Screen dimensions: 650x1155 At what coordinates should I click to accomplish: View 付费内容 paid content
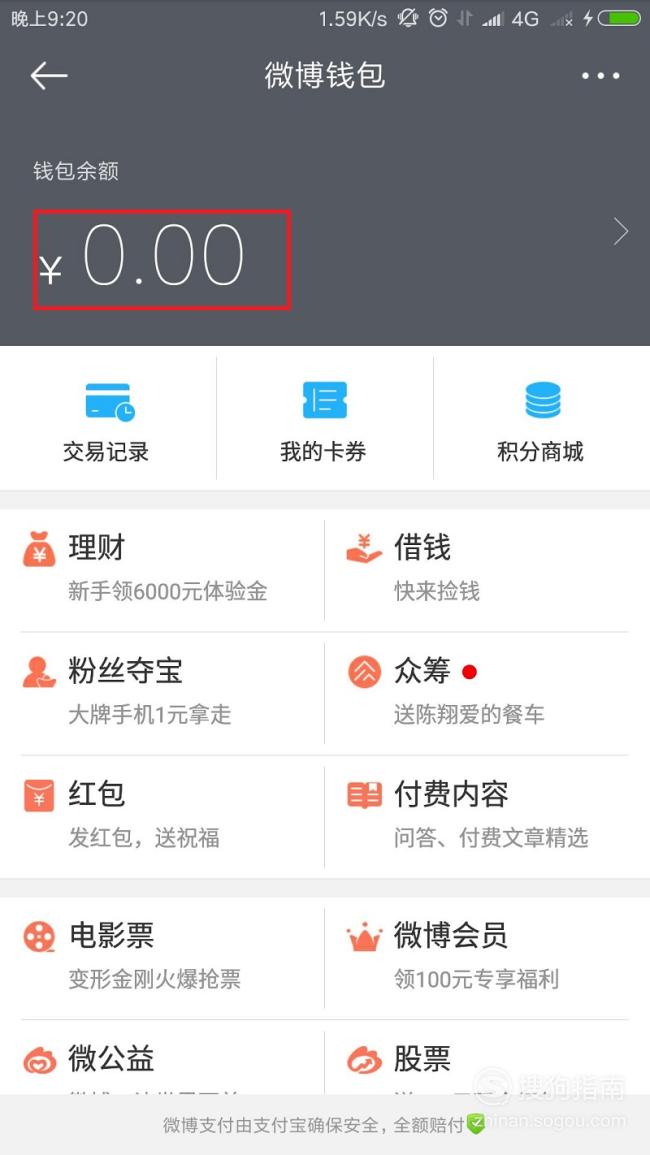click(x=487, y=815)
